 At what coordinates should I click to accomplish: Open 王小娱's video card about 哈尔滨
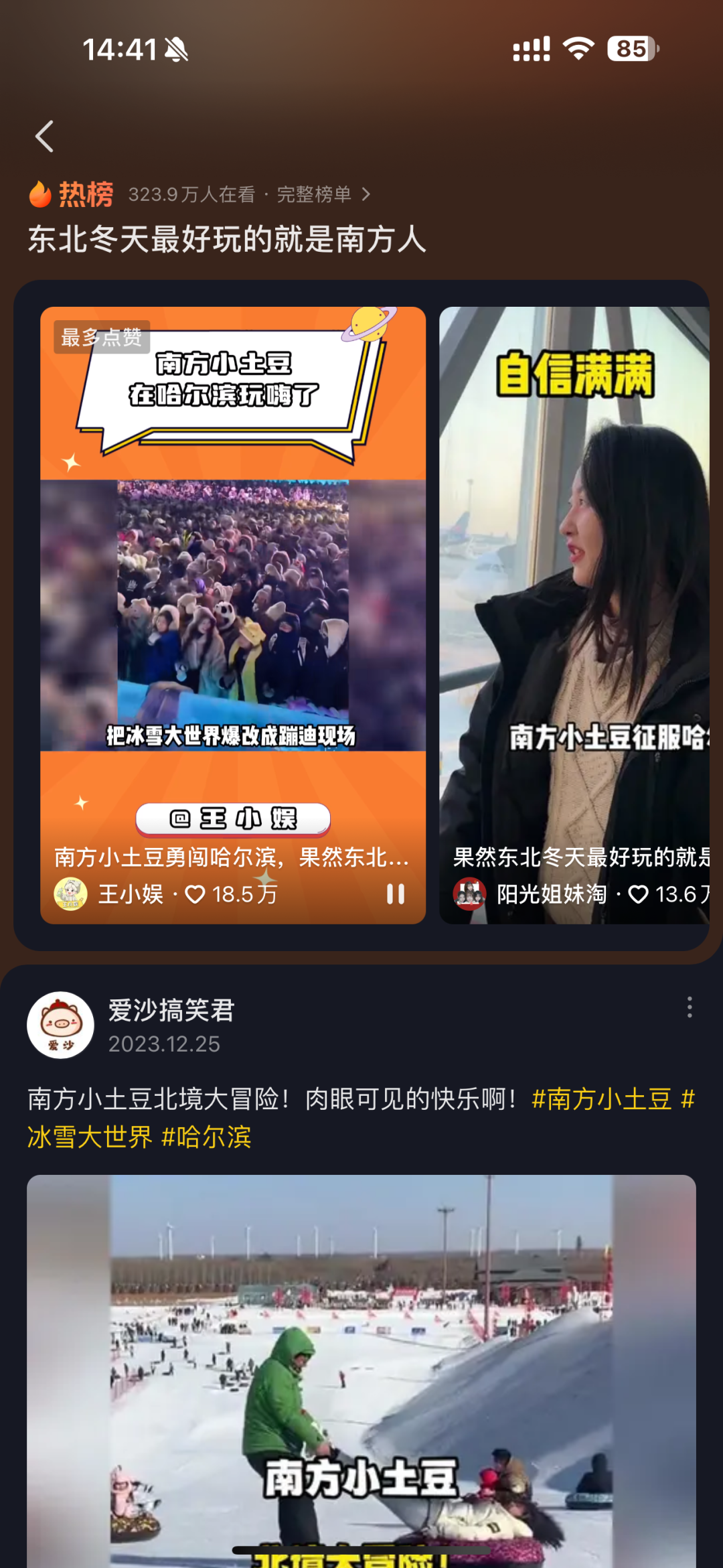tap(232, 603)
